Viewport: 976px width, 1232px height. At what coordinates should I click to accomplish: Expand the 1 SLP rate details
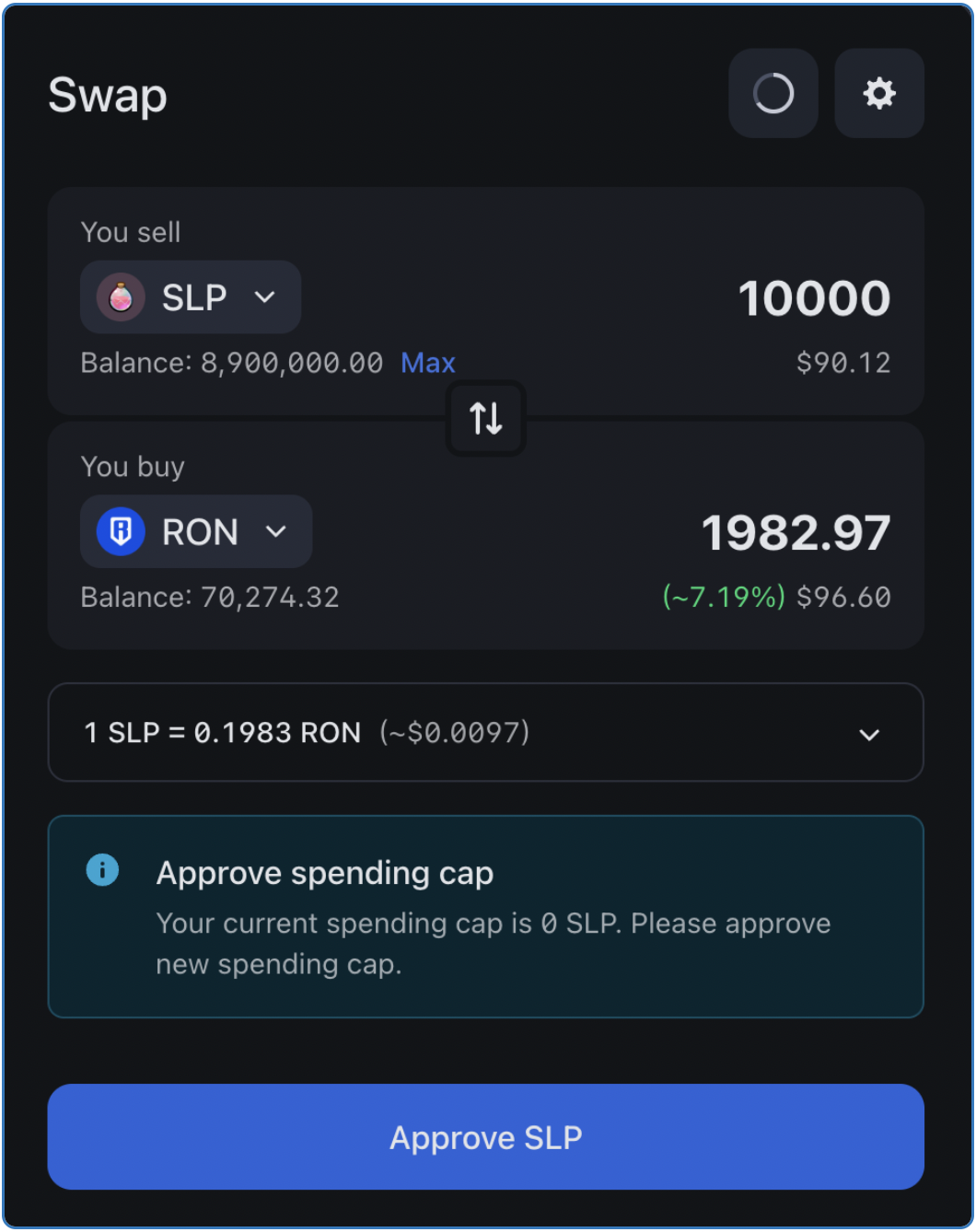click(x=868, y=734)
